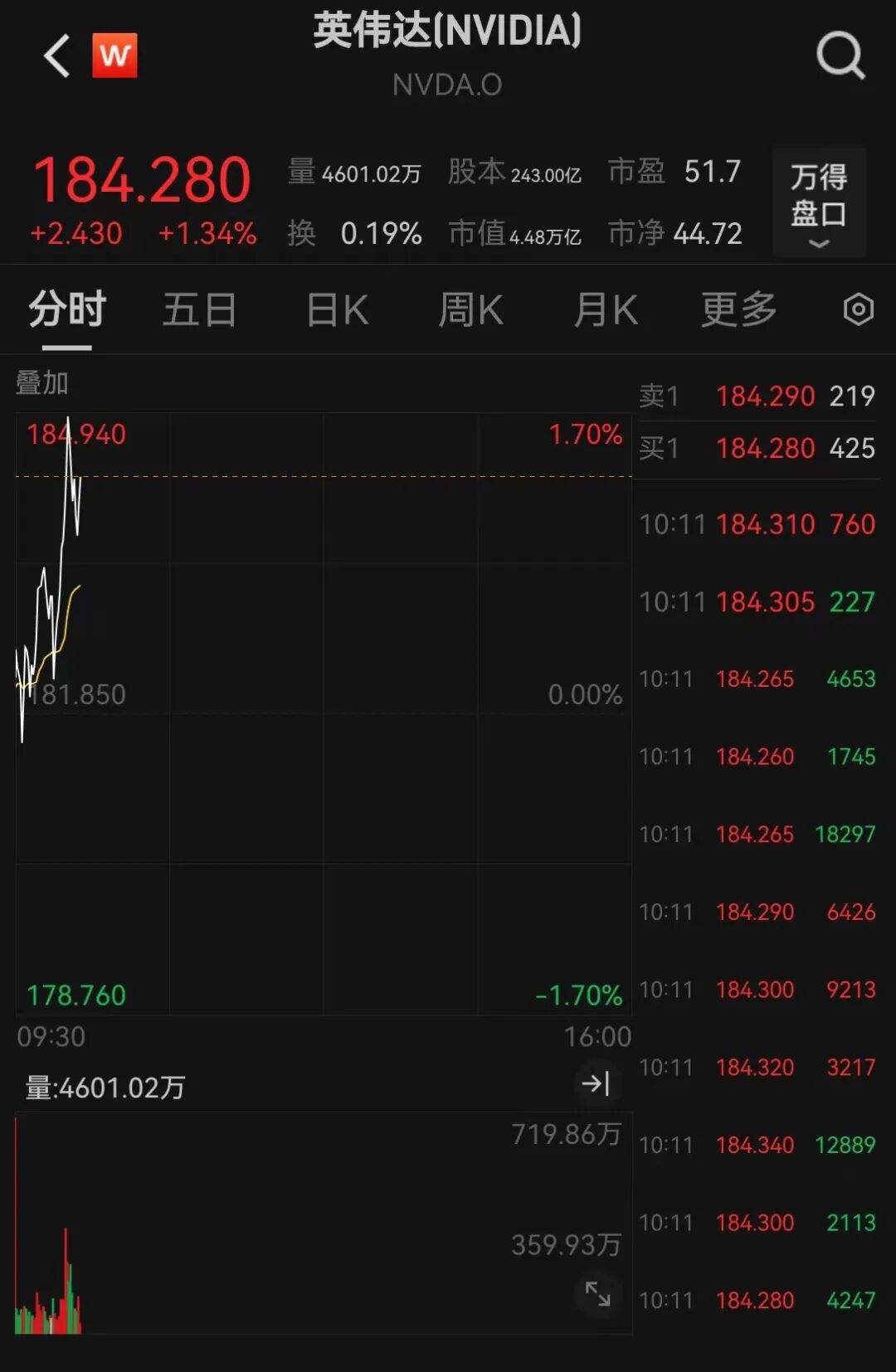Tap the arrow-to-bar icon beside 量

596,1083
